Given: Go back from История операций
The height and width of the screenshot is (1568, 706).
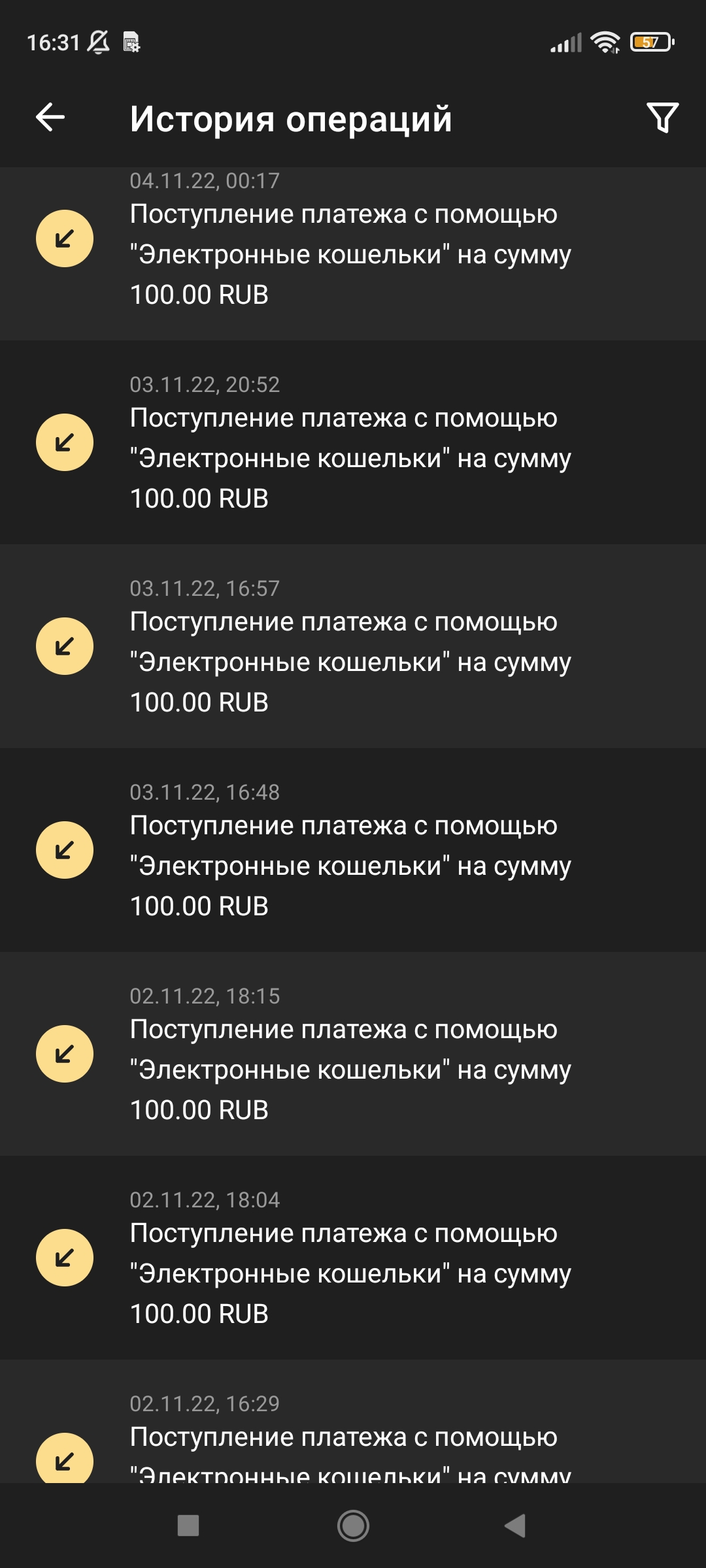Looking at the screenshot, I should [x=50, y=118].
